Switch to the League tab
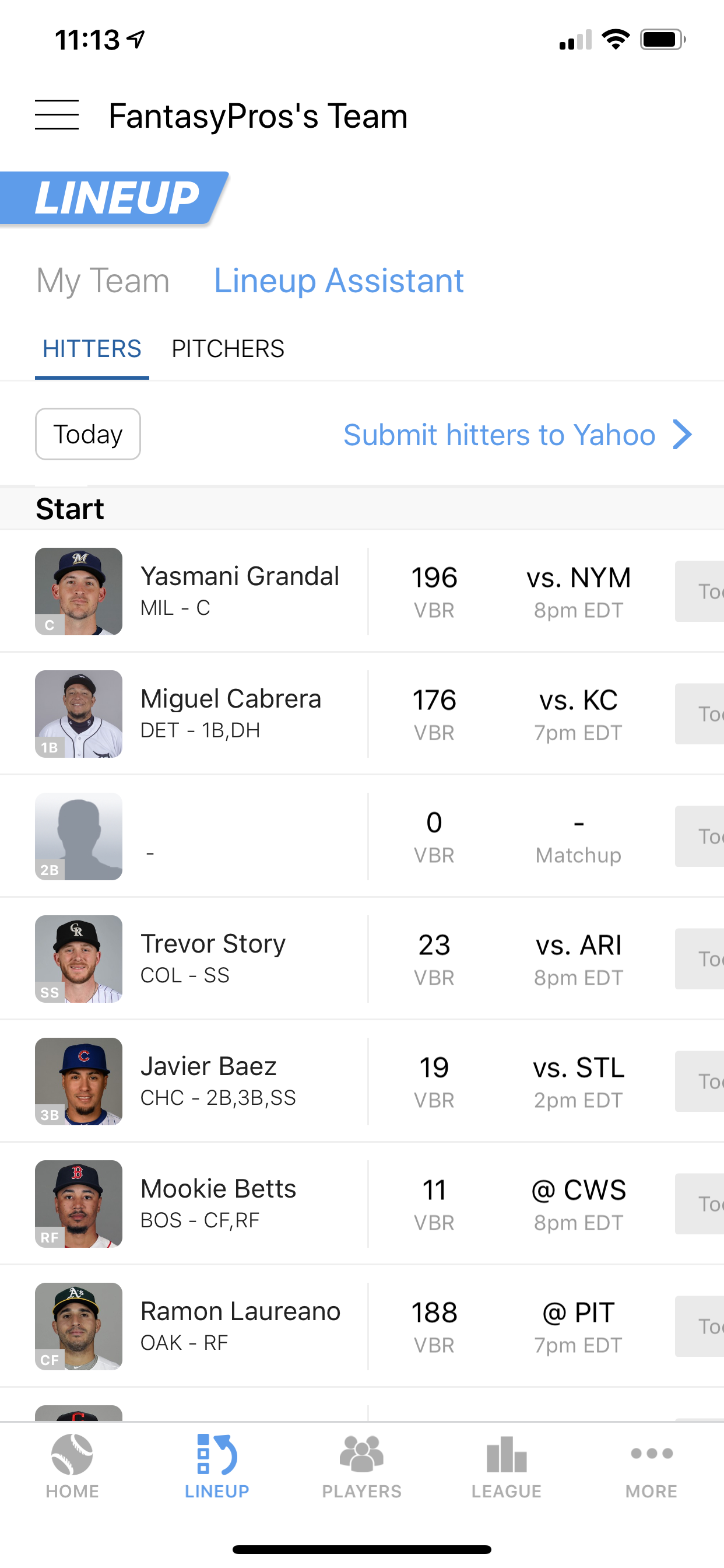Viewport: 724px width, 1568px height. pyautogui.click(x=506, y=1466)
